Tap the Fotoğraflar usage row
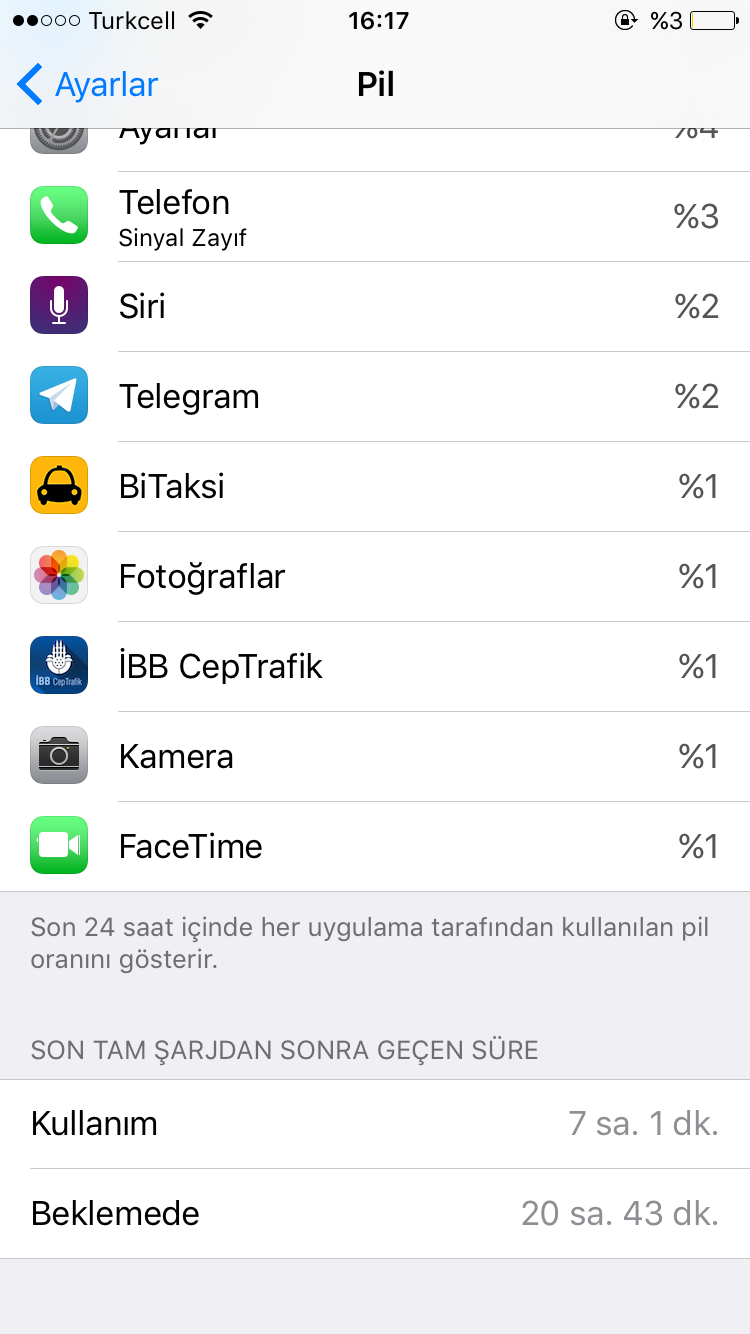 point(375,576)
